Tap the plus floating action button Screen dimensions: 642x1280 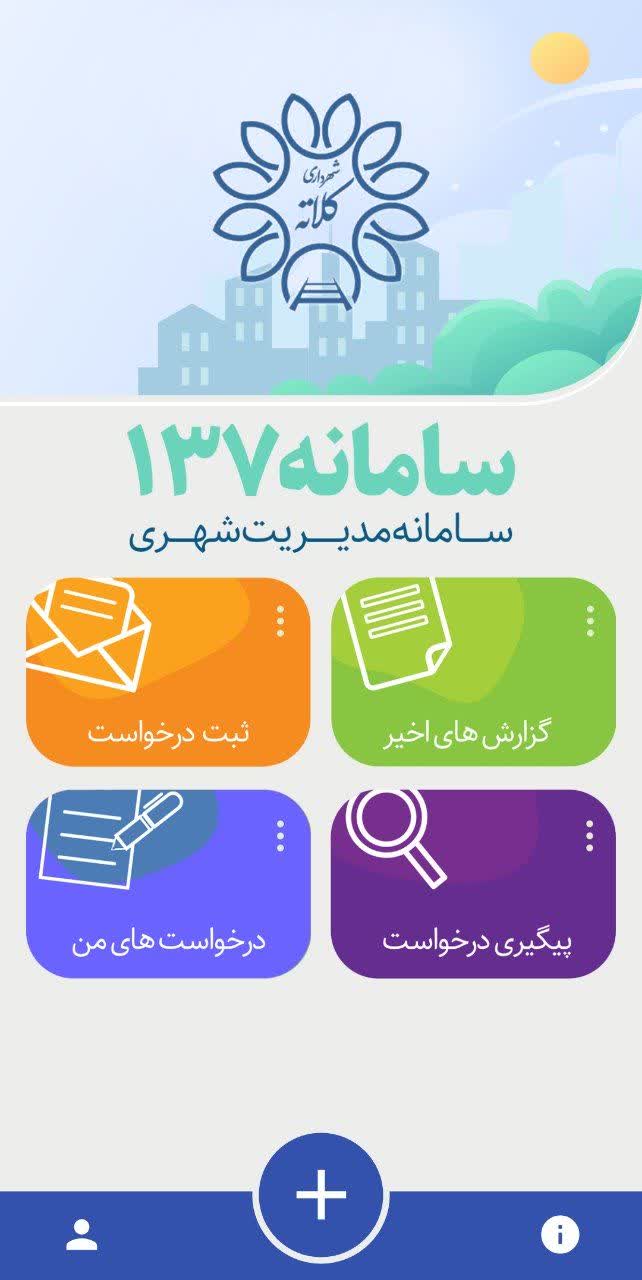(321, 1195)
